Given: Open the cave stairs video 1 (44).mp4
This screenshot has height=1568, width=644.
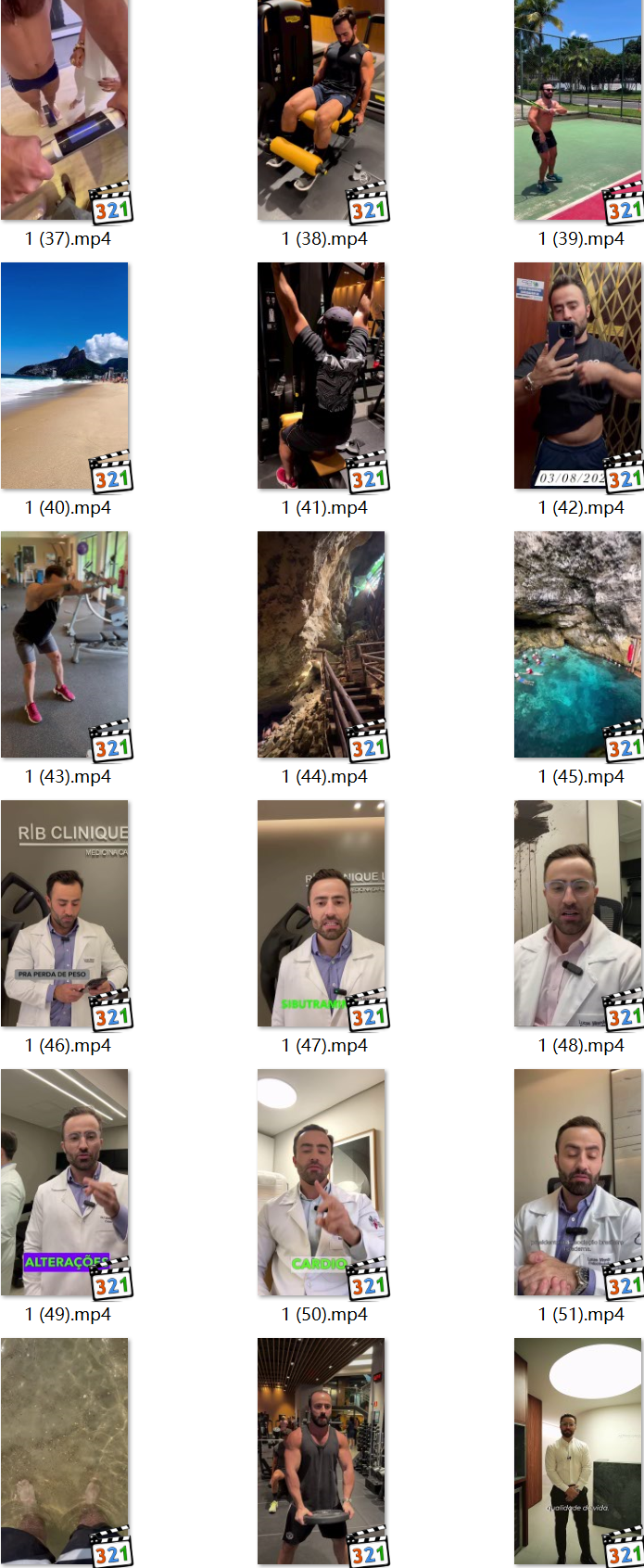Looking at the screenshot, I should coord(322,644).
